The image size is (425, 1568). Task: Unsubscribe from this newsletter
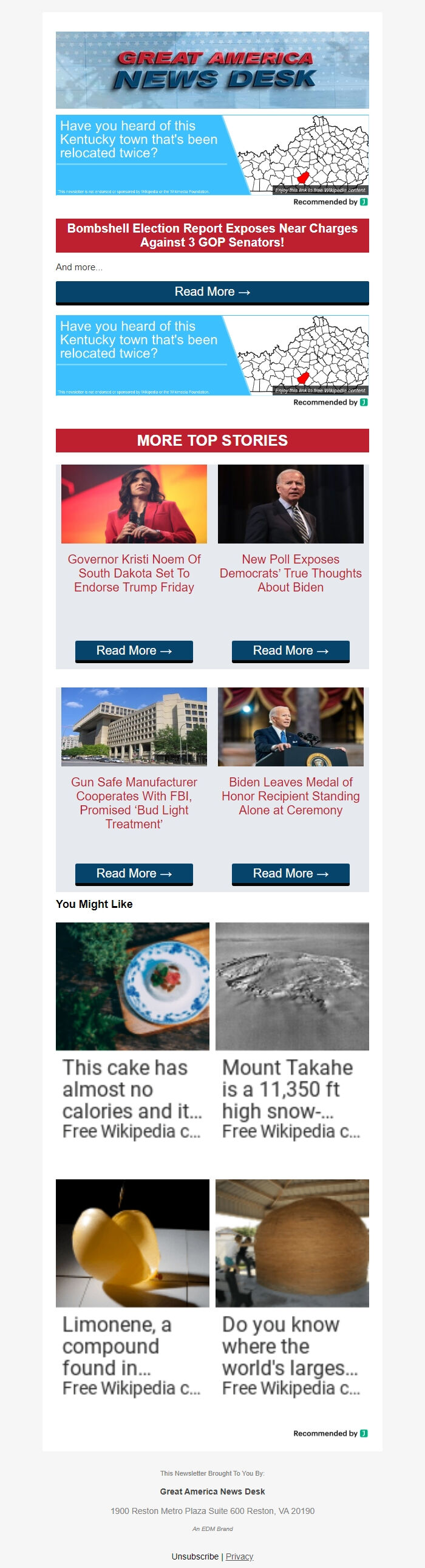[195, 1556]
